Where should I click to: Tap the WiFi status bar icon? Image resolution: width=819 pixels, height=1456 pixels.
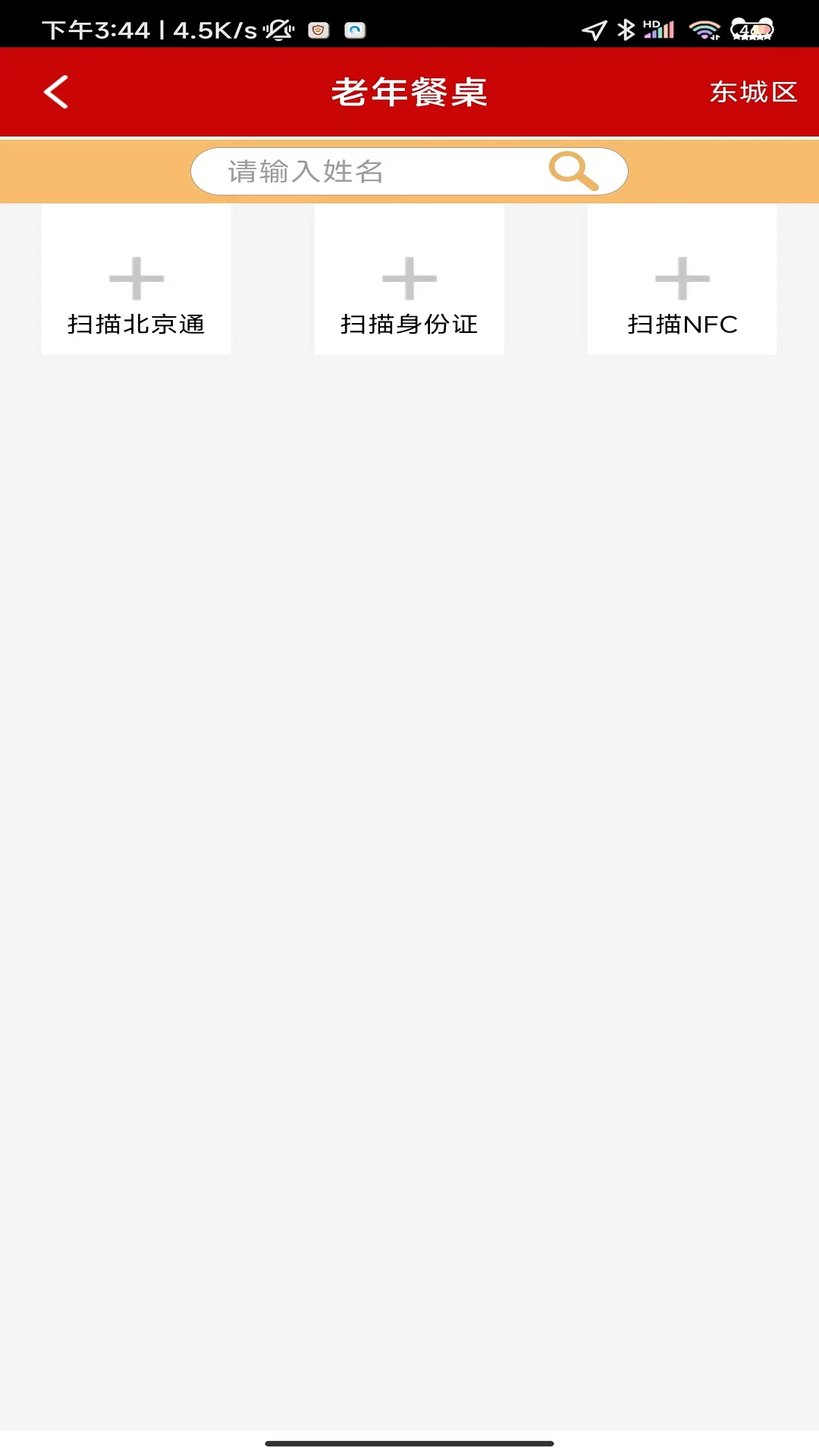[x=705, y=30]
